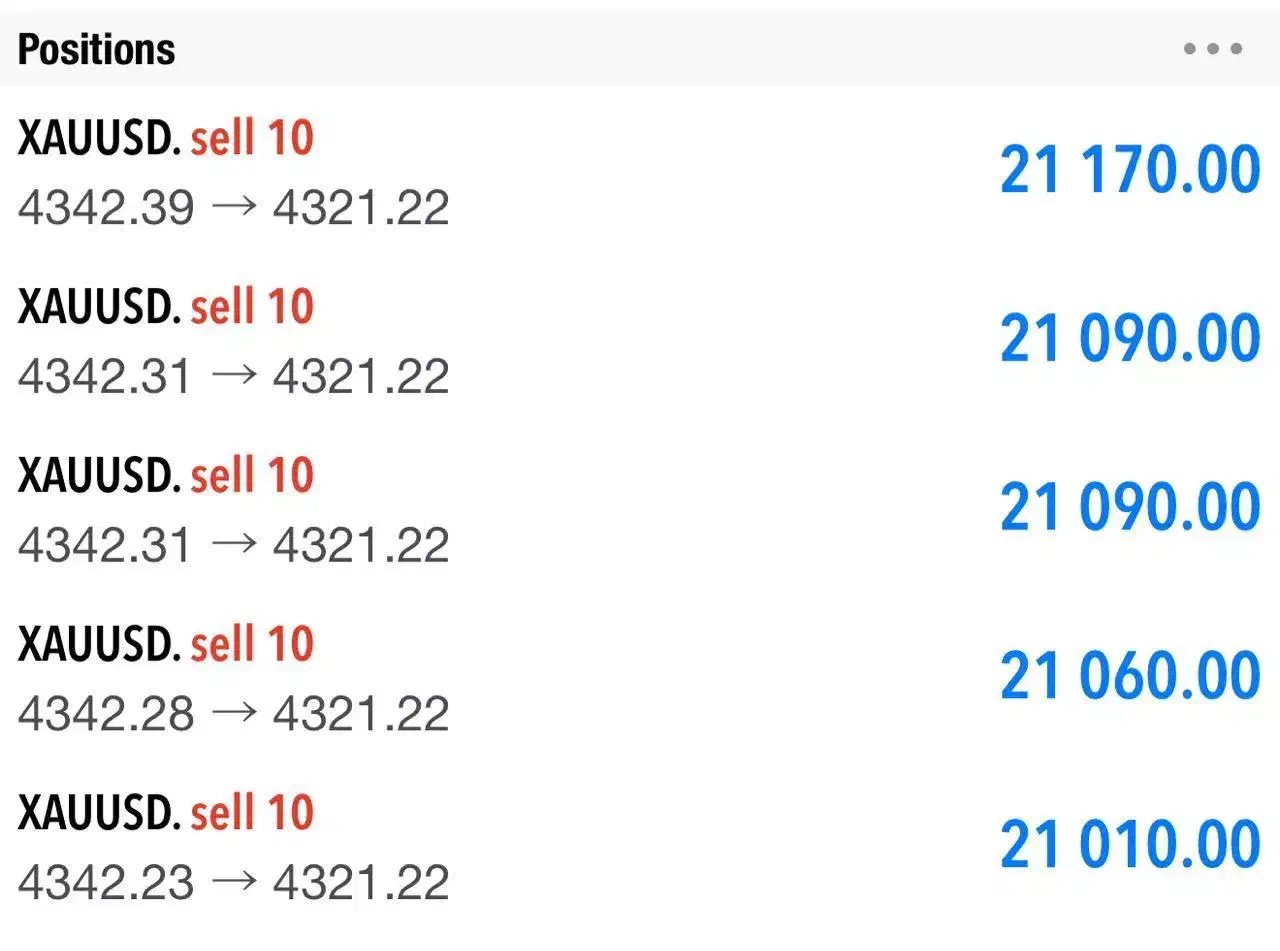Open the XAUUSD position with profit 21 010.00
This screenshot has width=1280, height=951.
tap(640, 846)
